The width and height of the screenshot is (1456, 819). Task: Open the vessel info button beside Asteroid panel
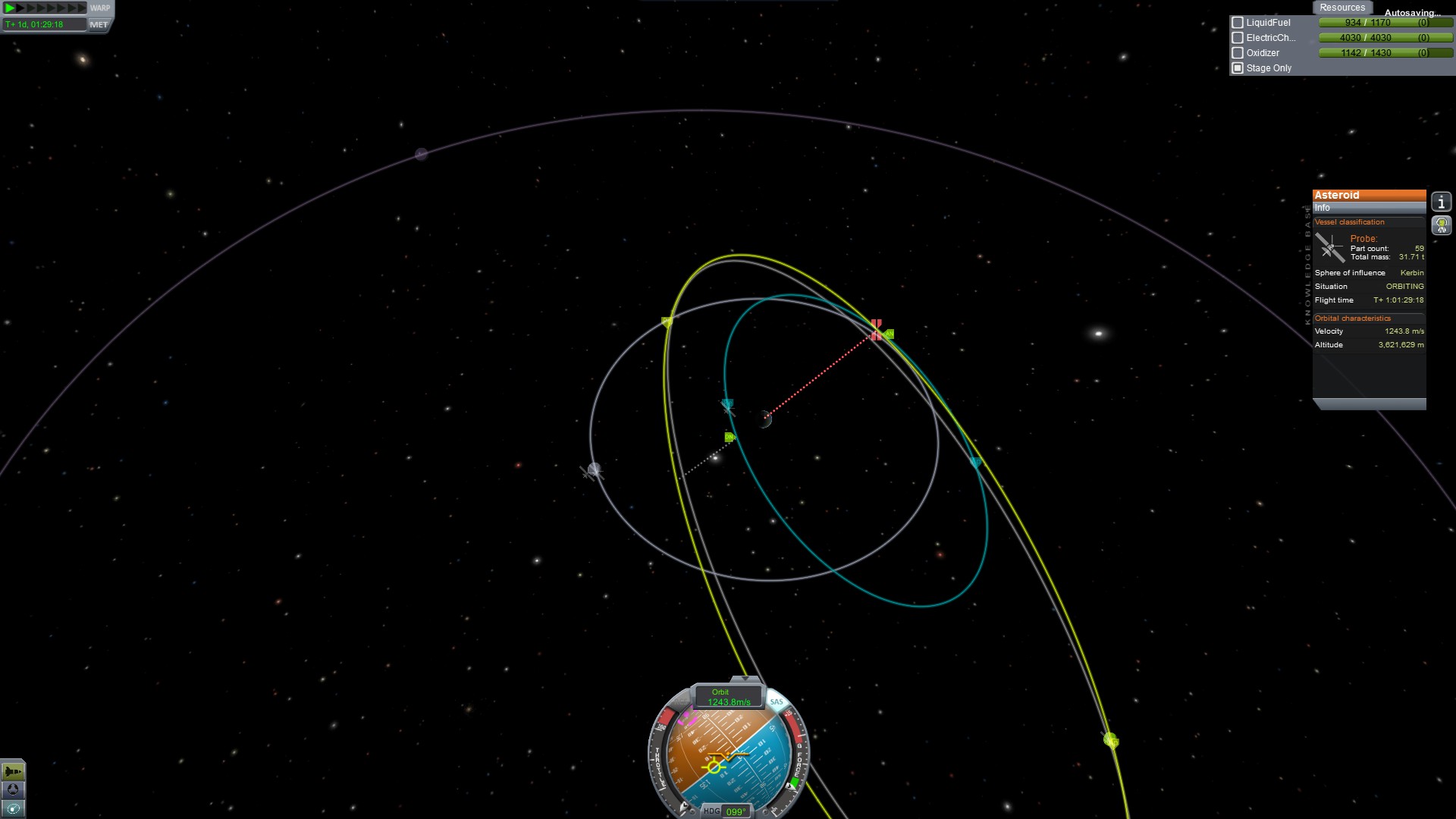[x=1441, y=202]
